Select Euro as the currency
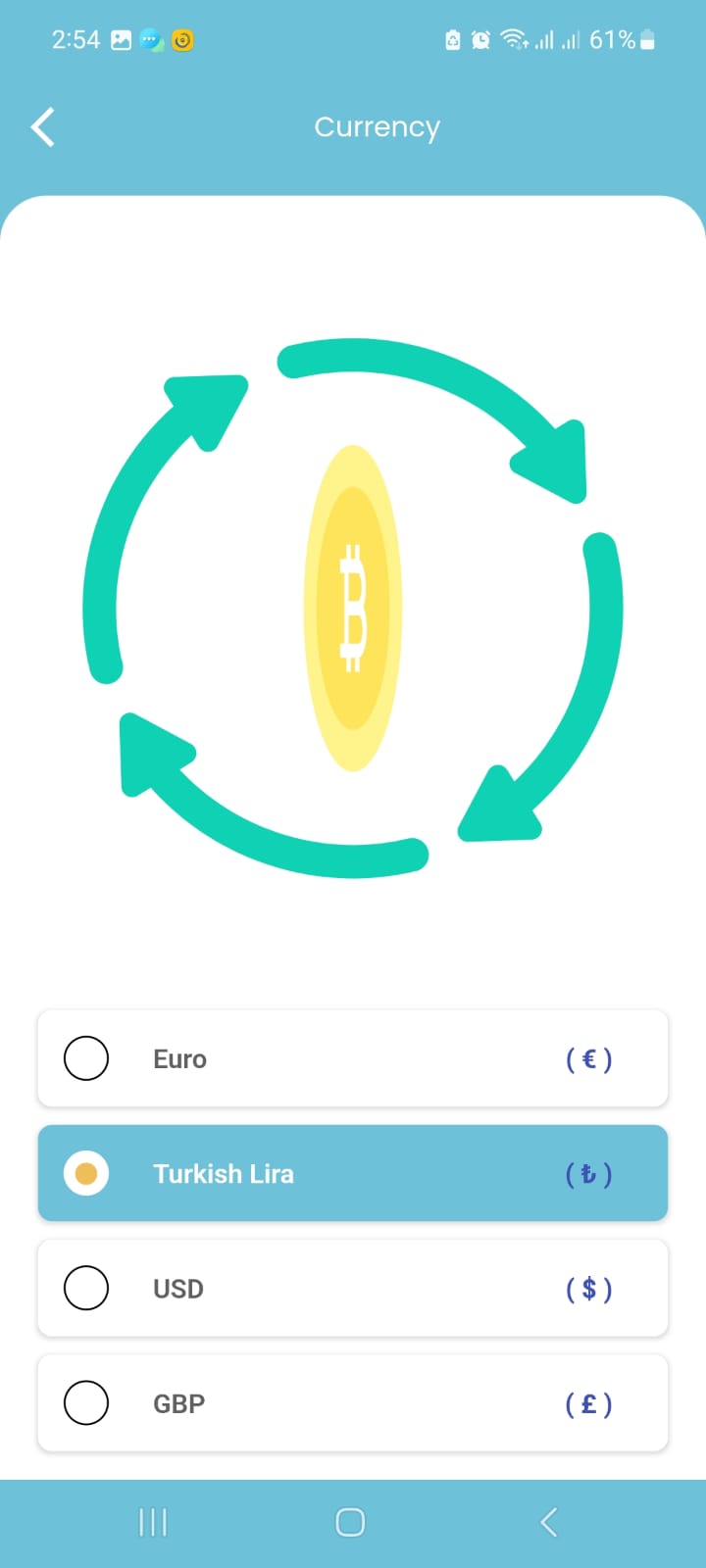This screenshot has height=1568, width=706. click(x=353, y=1058)
